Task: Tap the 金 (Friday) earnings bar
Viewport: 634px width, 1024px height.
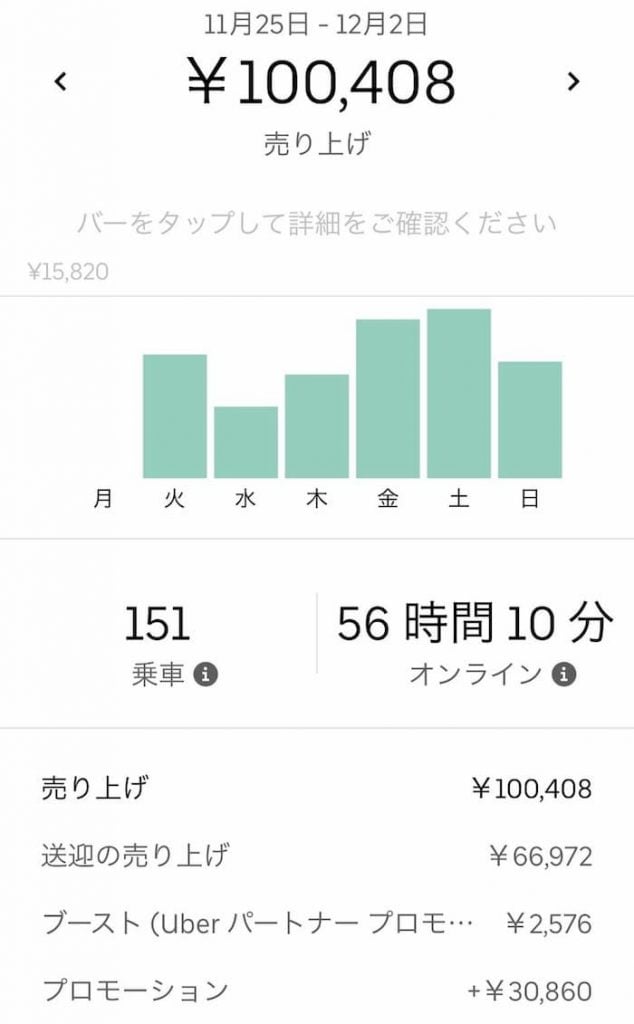Action: (388, 398)
